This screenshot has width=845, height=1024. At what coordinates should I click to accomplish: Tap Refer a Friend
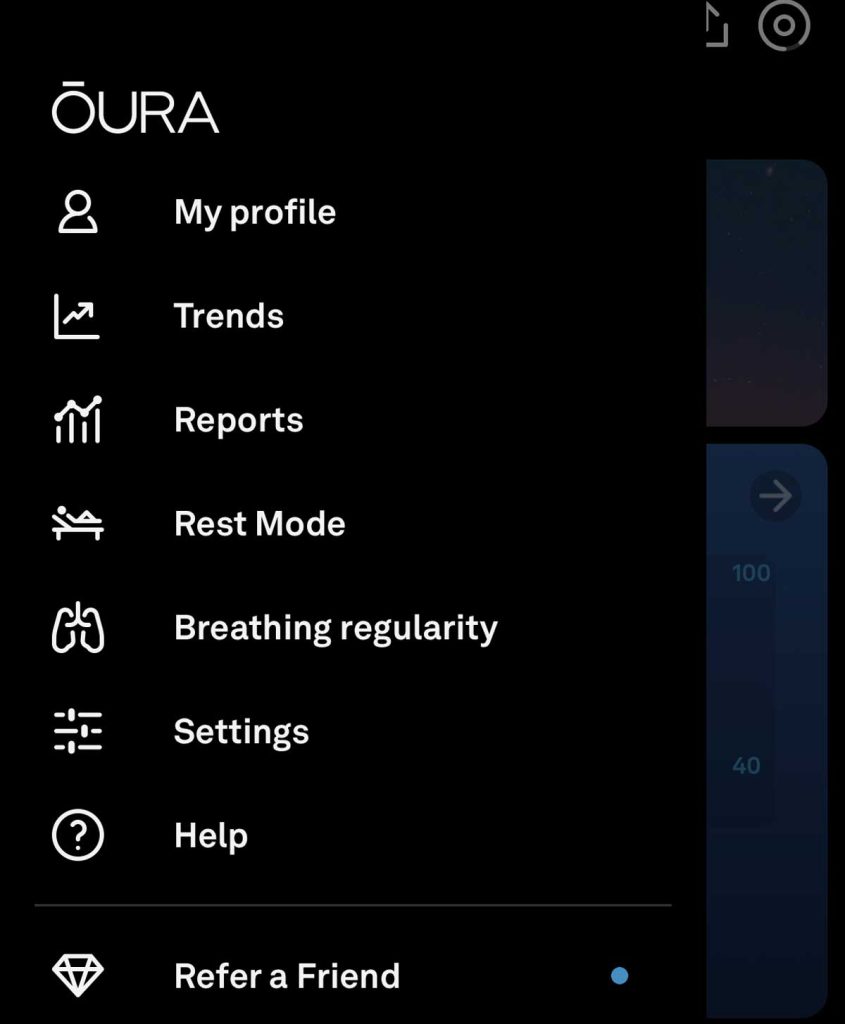point(286,976)
